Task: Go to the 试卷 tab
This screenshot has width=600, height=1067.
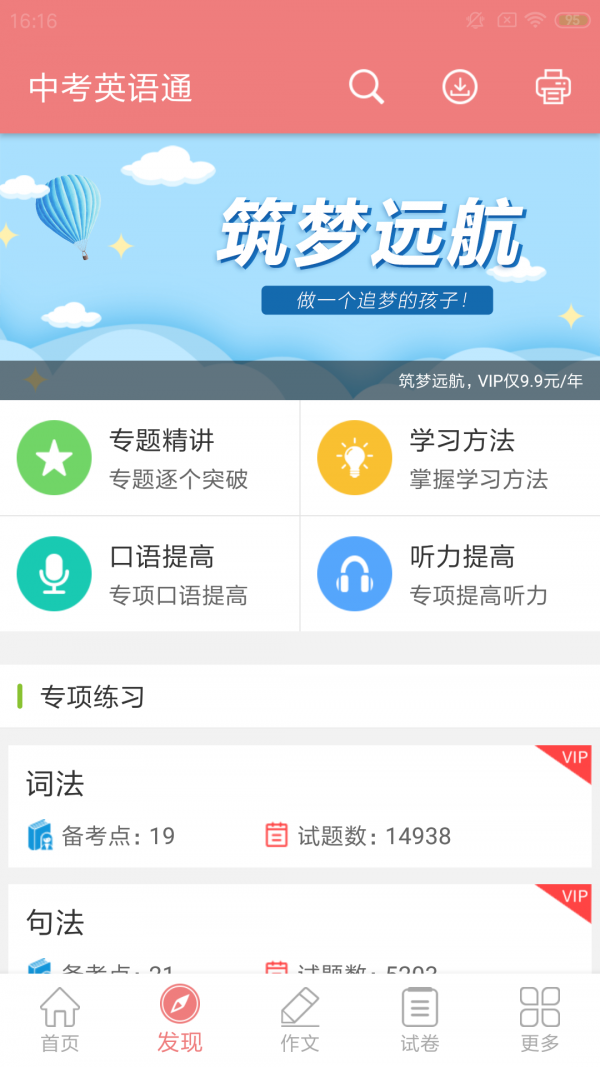Action: (420, 1020)
